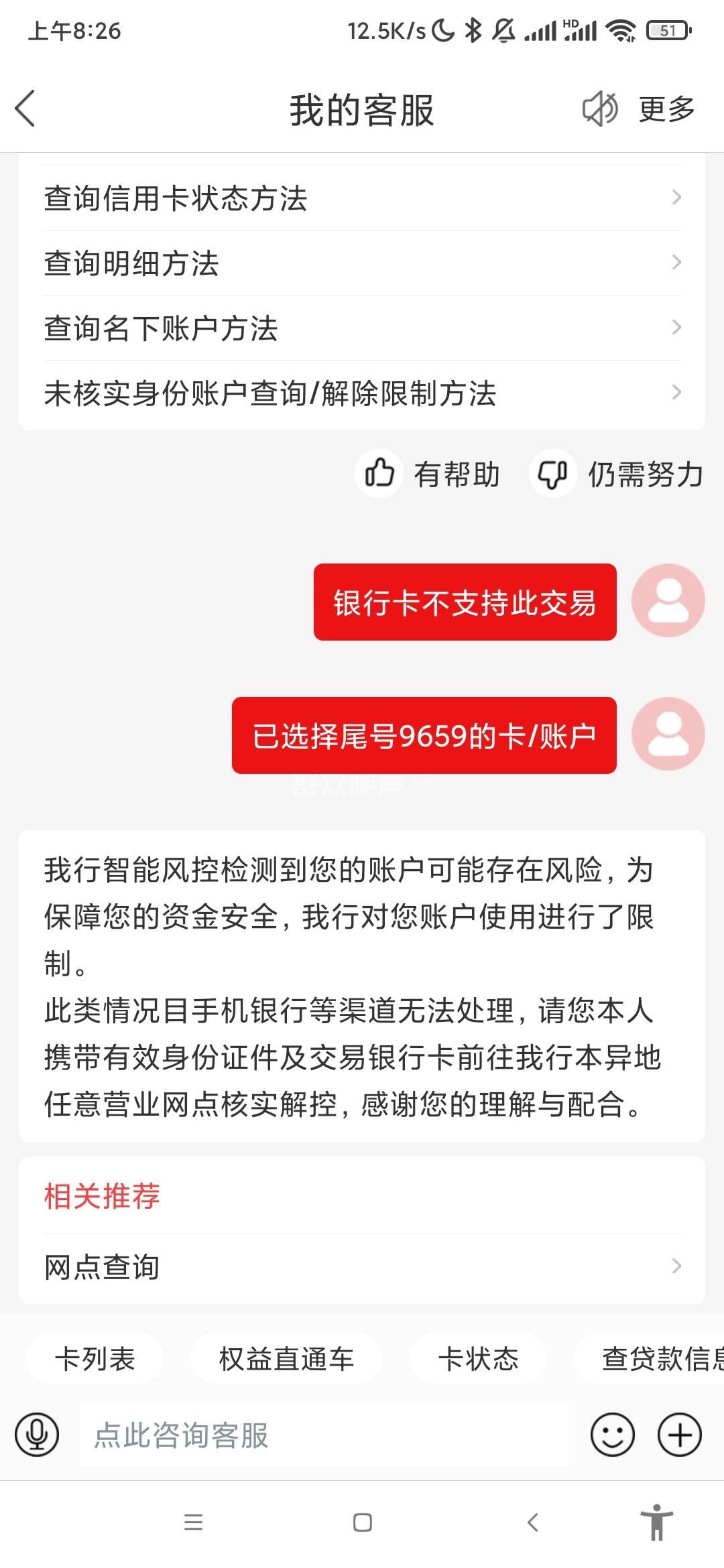Mark the answer as 有帮助

coord(429,474)
